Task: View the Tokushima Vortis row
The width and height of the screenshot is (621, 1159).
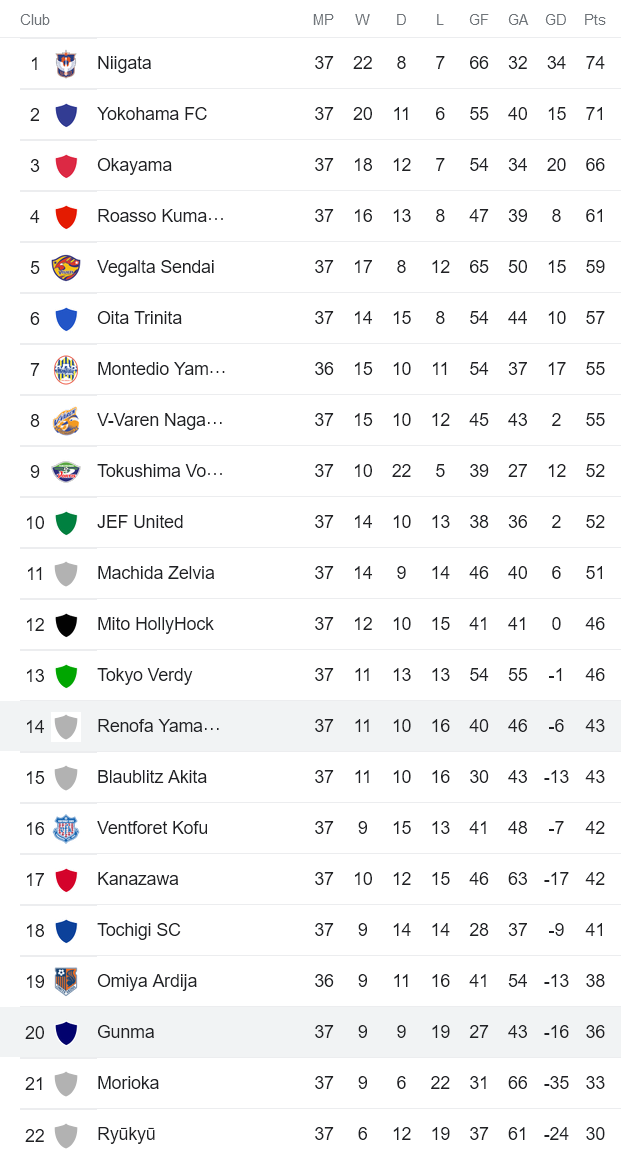Action: [x=160, y=471]
